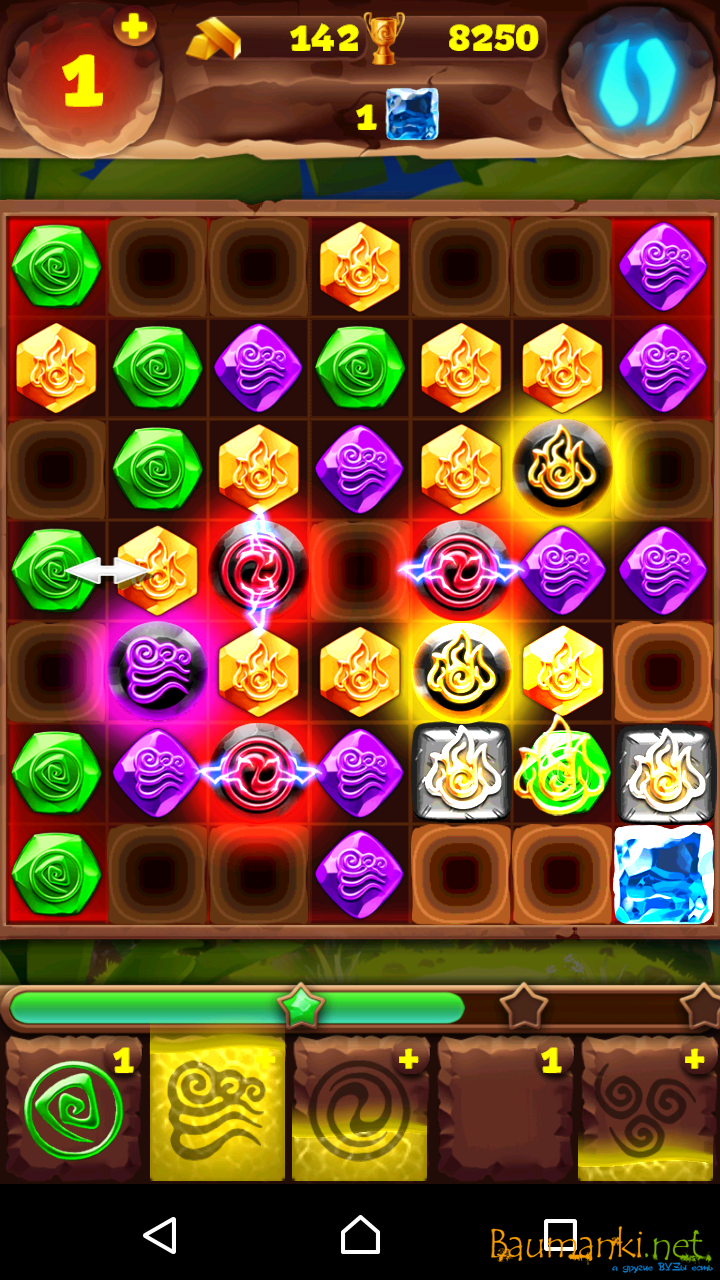Select the green gem with swap arrow
720x1280 pixels.
click(x=50, y=570)
